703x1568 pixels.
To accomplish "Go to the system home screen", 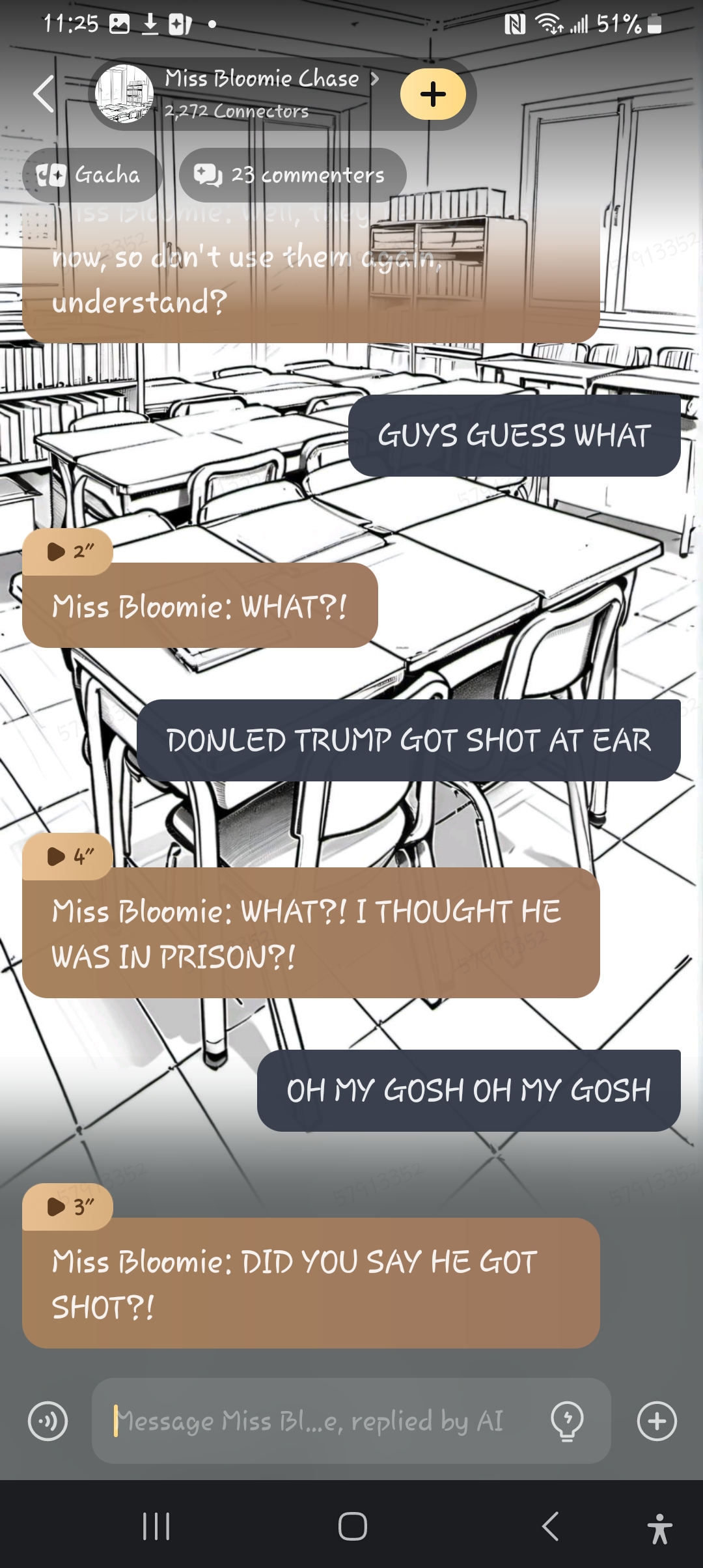I will pos(352,1526).
